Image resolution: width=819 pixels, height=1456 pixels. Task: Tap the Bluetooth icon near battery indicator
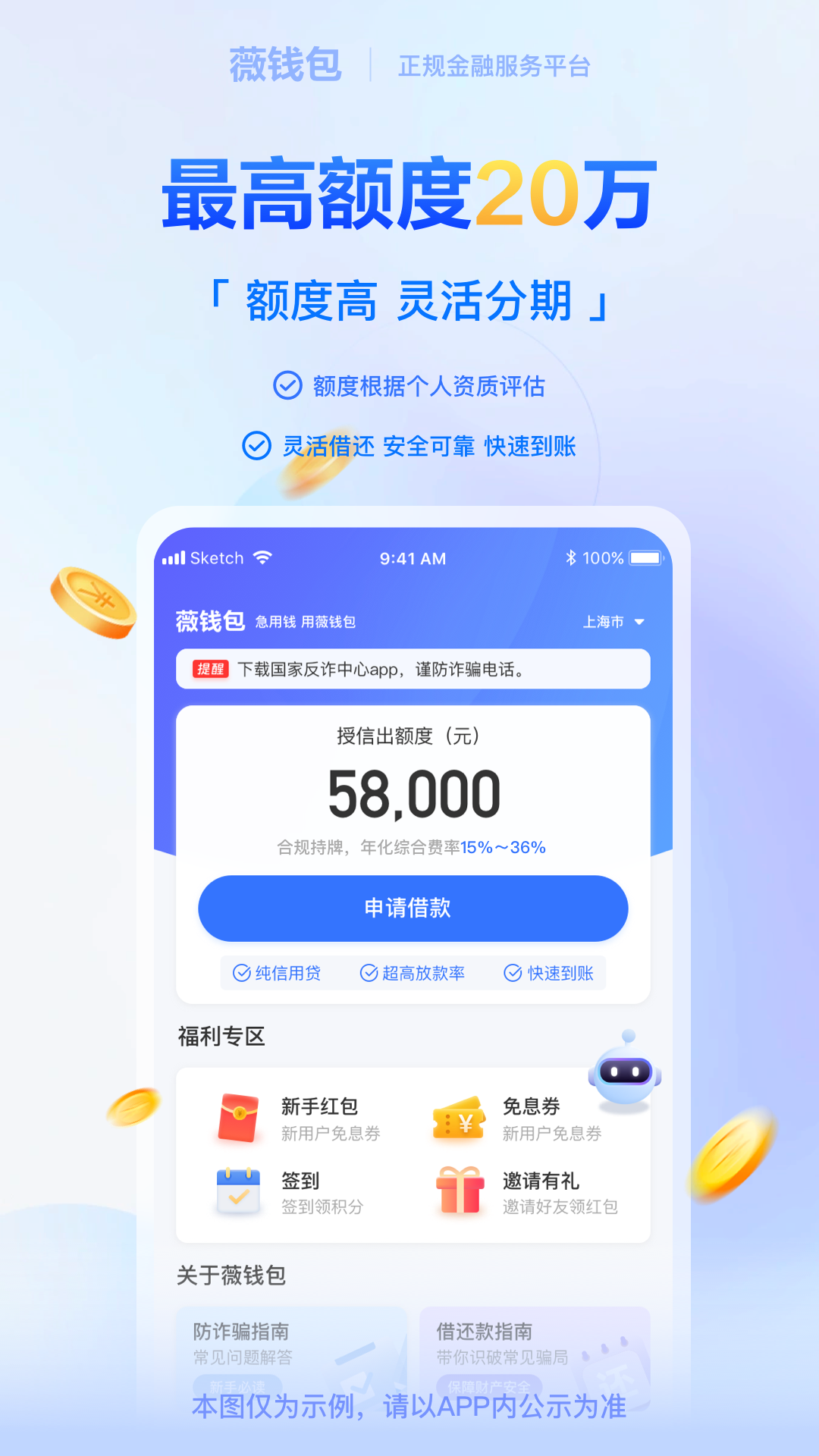[x=572, y=557]
